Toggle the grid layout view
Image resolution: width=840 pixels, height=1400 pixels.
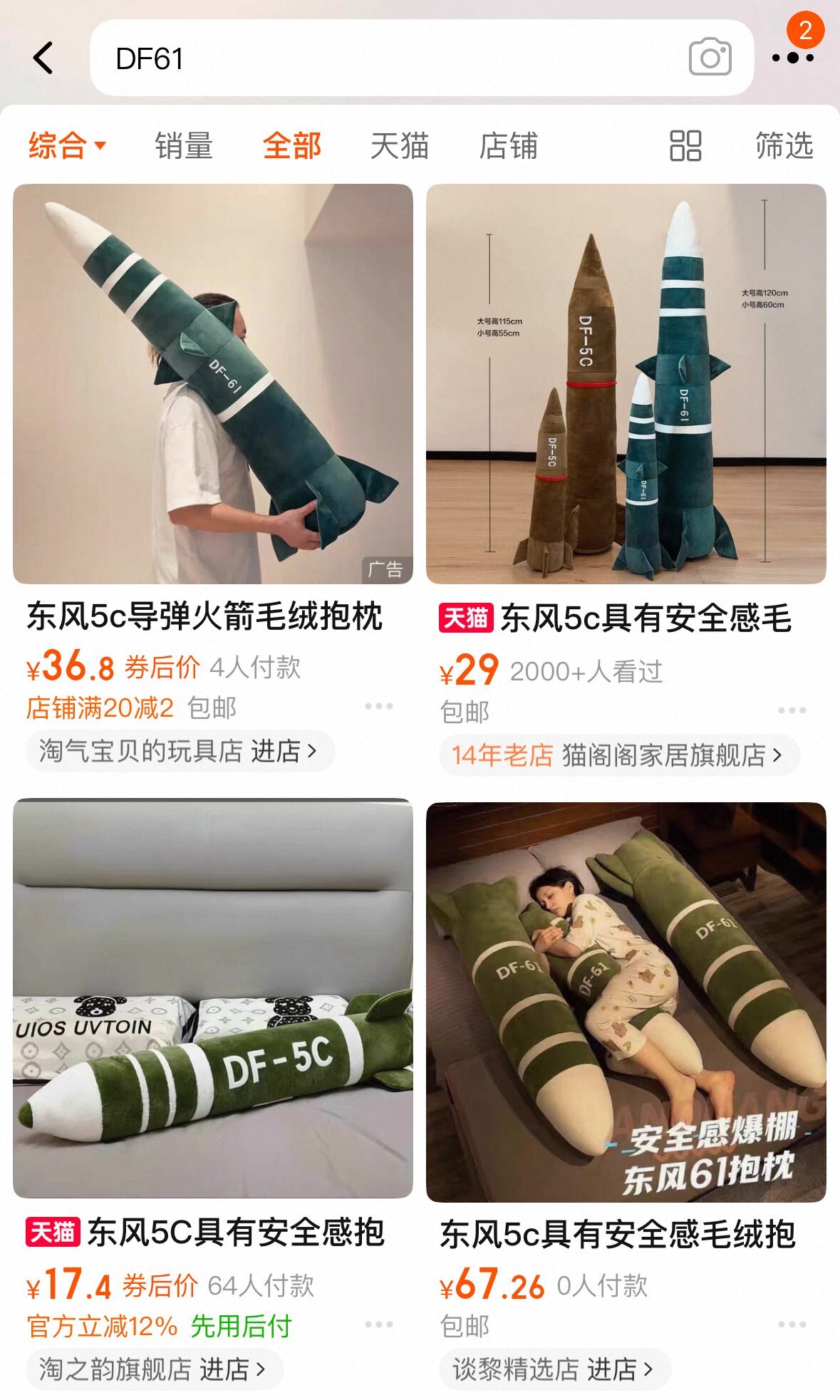(x=685, y=146)
